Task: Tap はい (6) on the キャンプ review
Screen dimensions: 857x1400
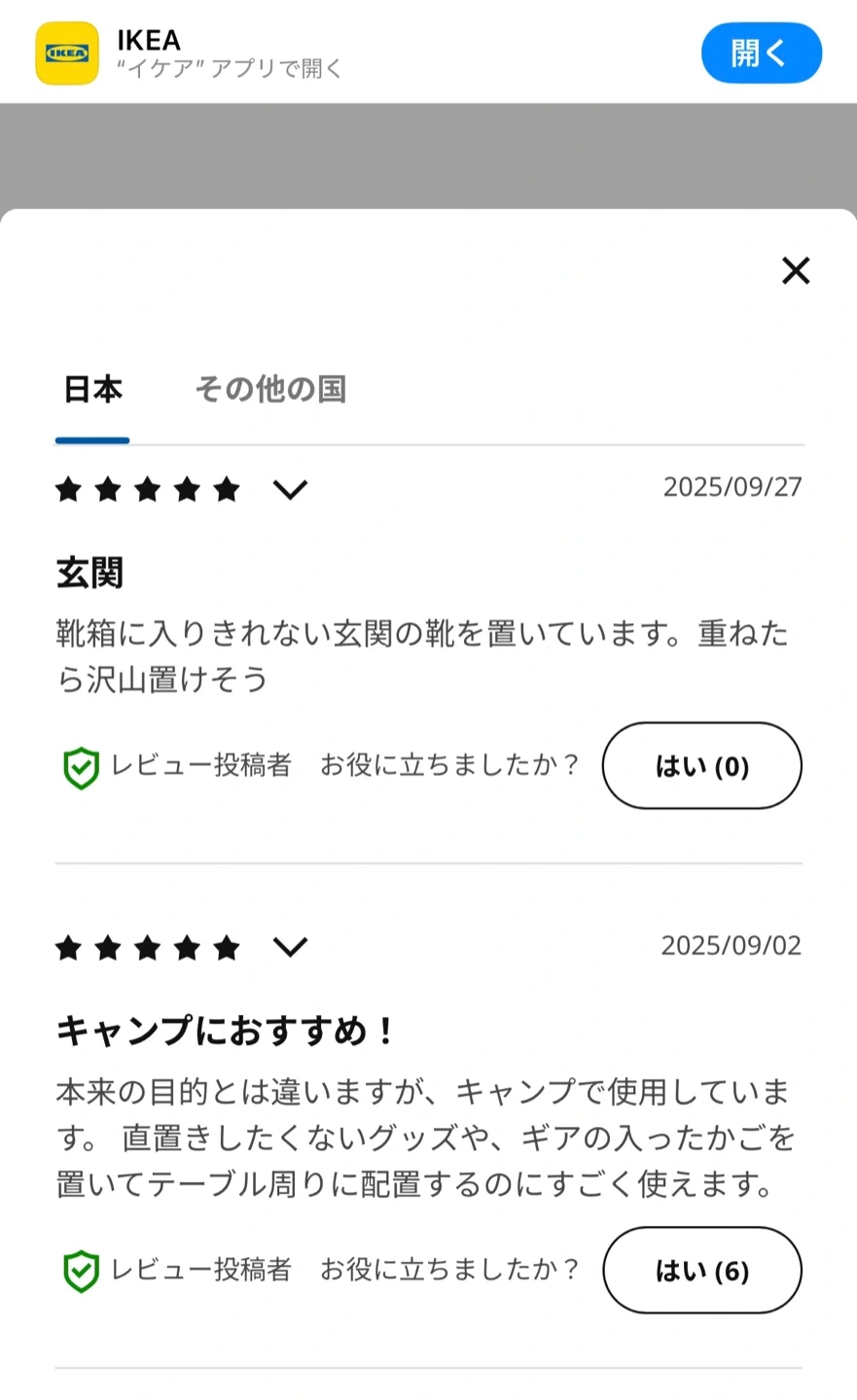Action: pos(701,1270)
